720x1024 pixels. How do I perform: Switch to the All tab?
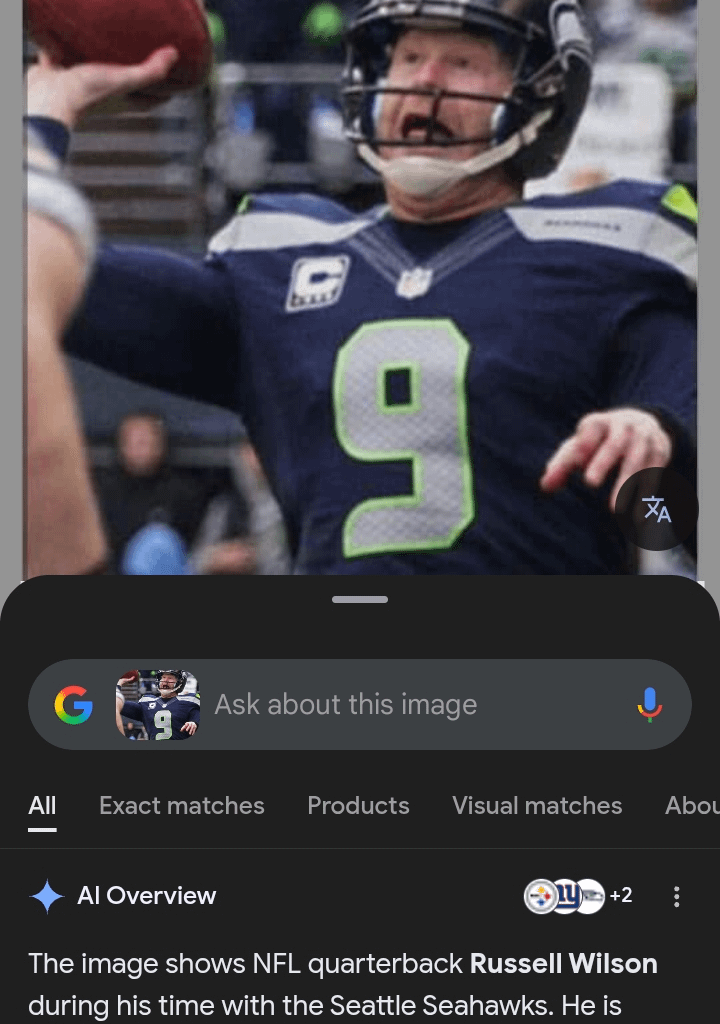pos(42,805)
